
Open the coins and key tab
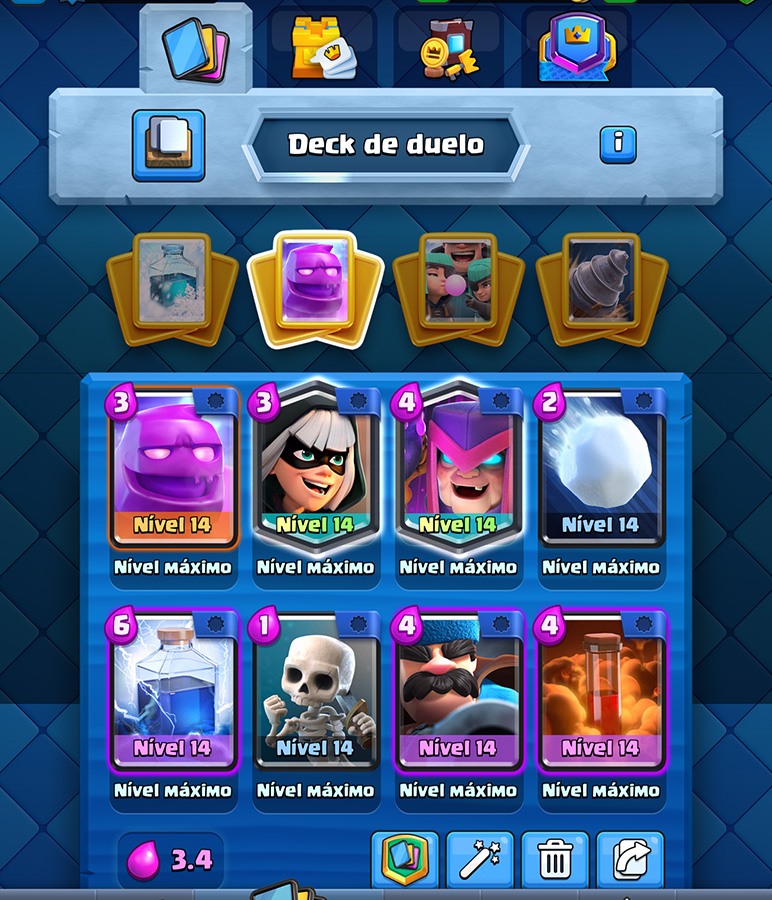[448, 48]
